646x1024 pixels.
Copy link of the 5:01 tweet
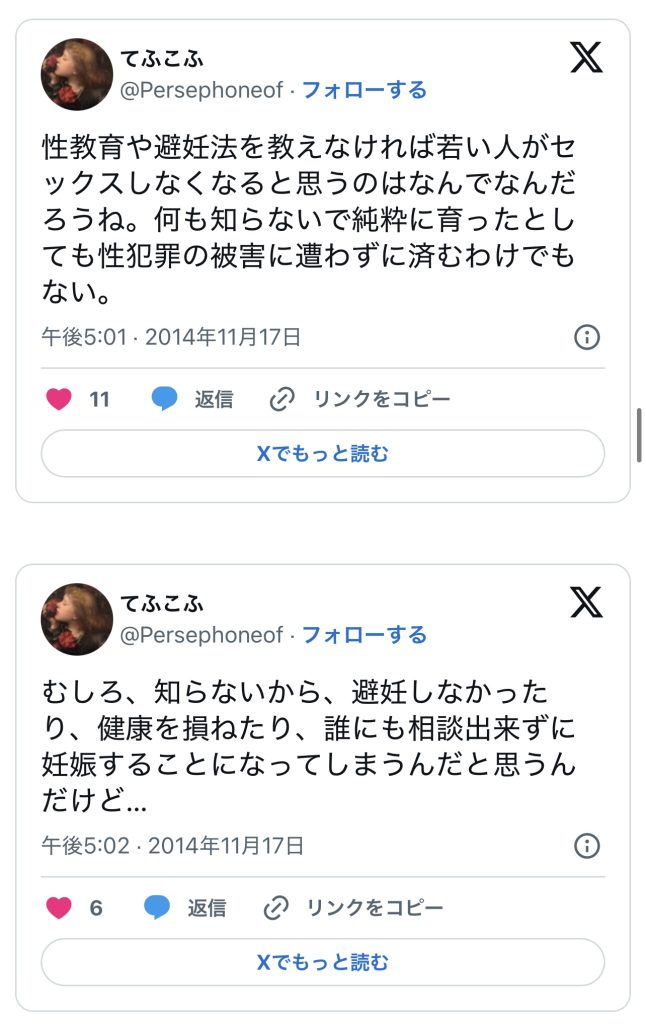(361, 399)
